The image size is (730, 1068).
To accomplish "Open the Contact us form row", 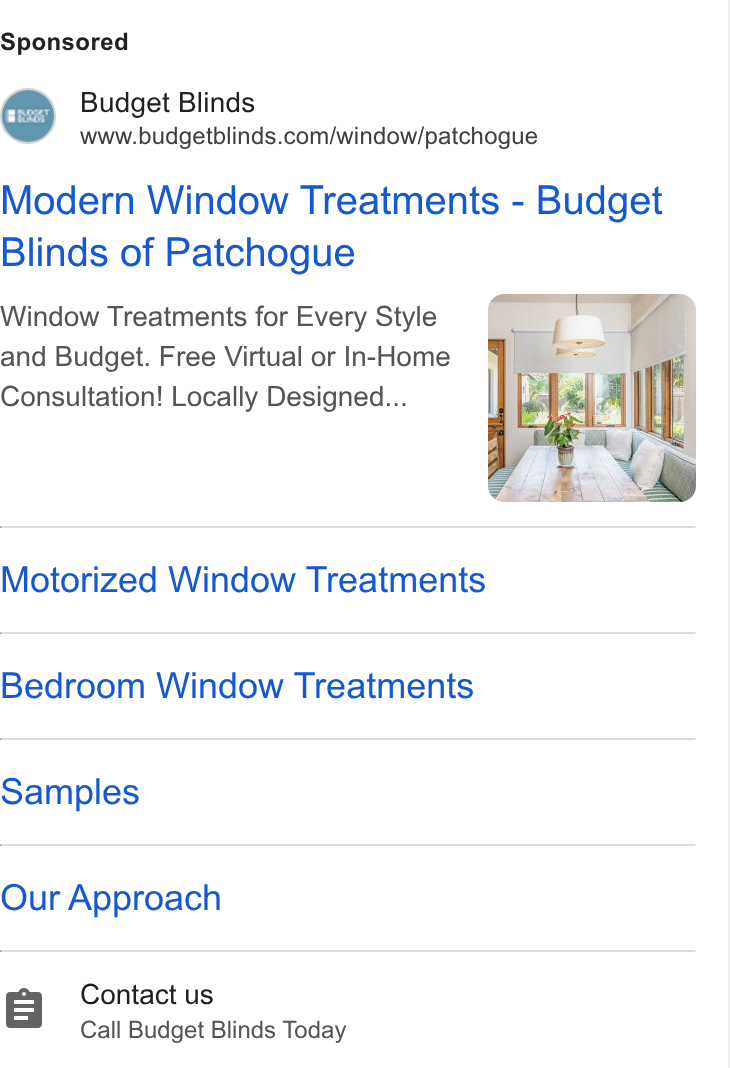I will tap(348, 1011).
